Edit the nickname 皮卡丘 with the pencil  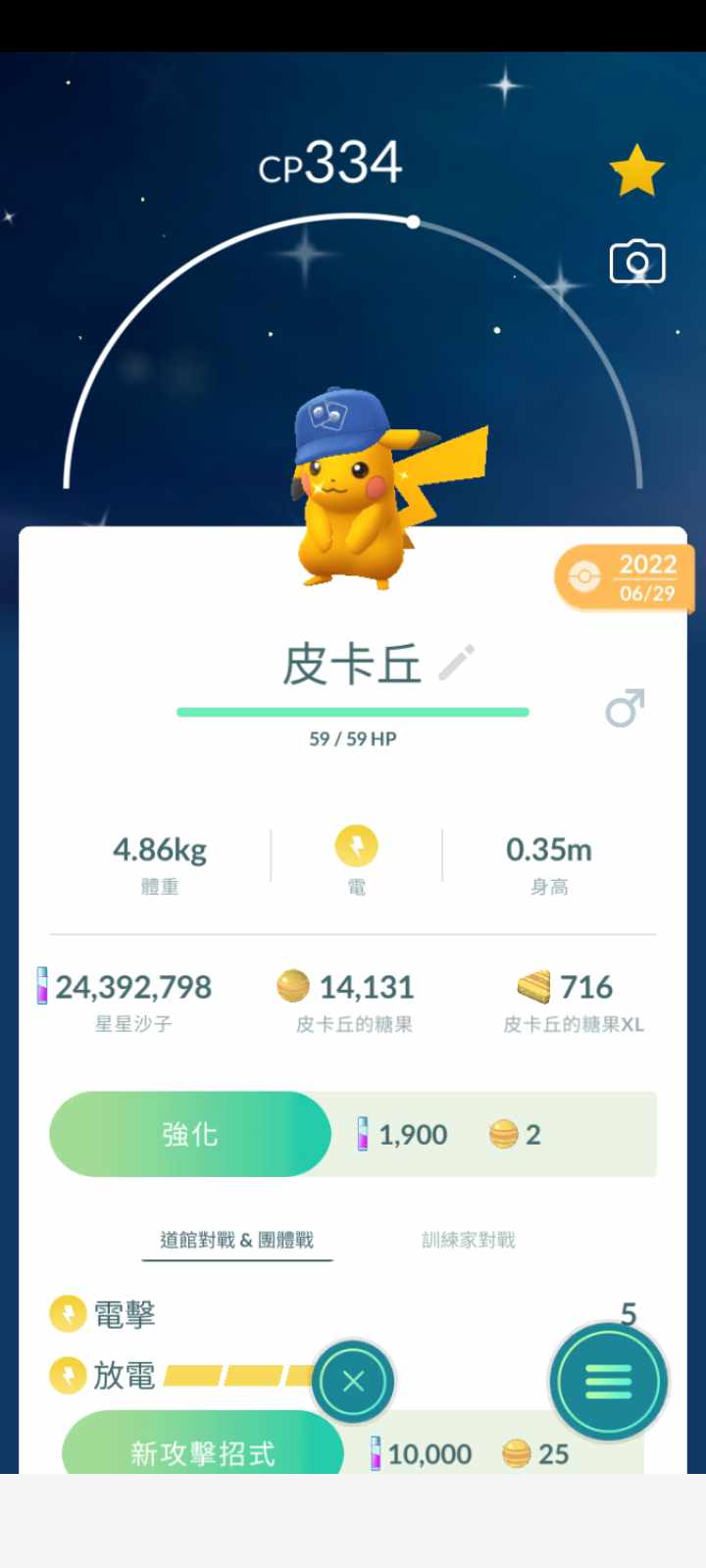click(x=457, y=663)
